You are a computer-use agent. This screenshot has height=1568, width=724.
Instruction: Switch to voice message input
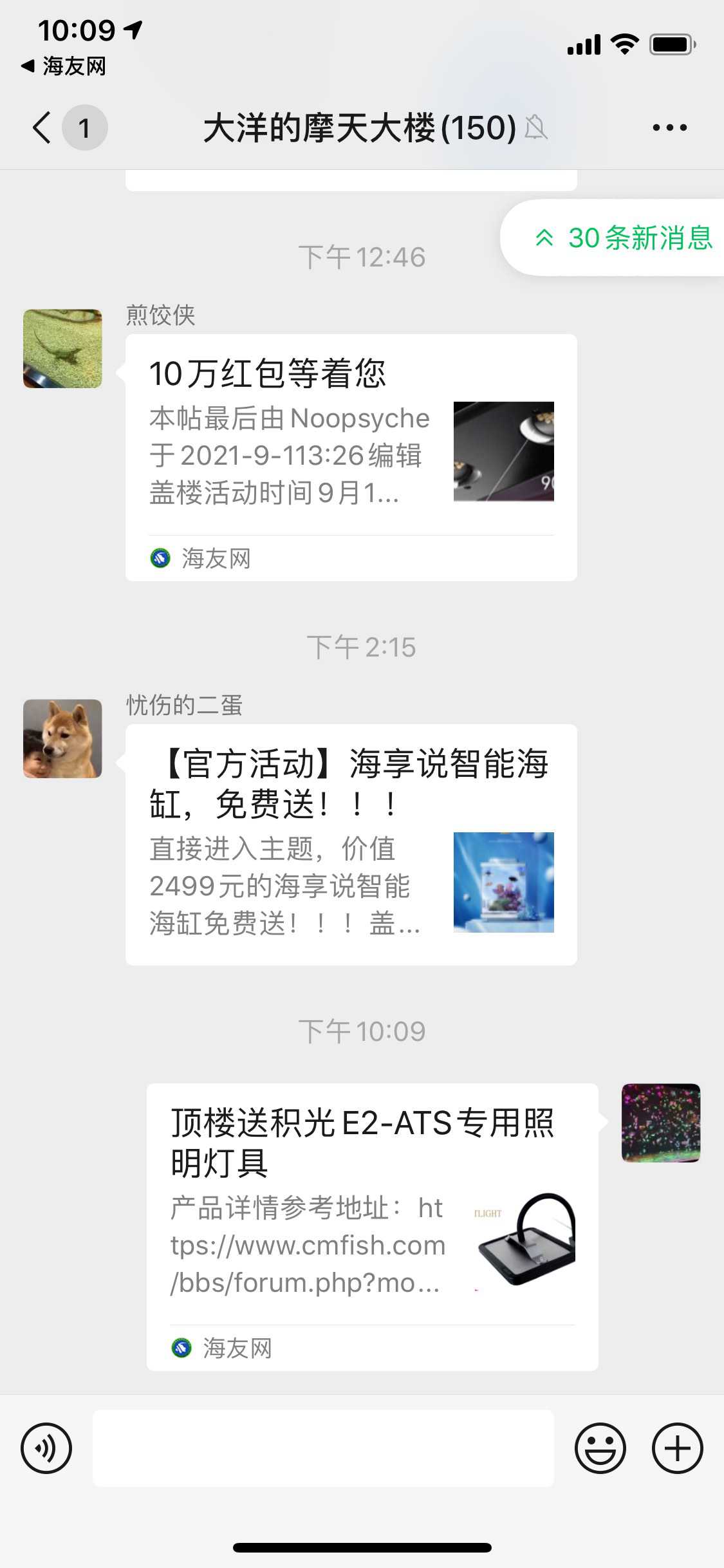(46, 1448)
